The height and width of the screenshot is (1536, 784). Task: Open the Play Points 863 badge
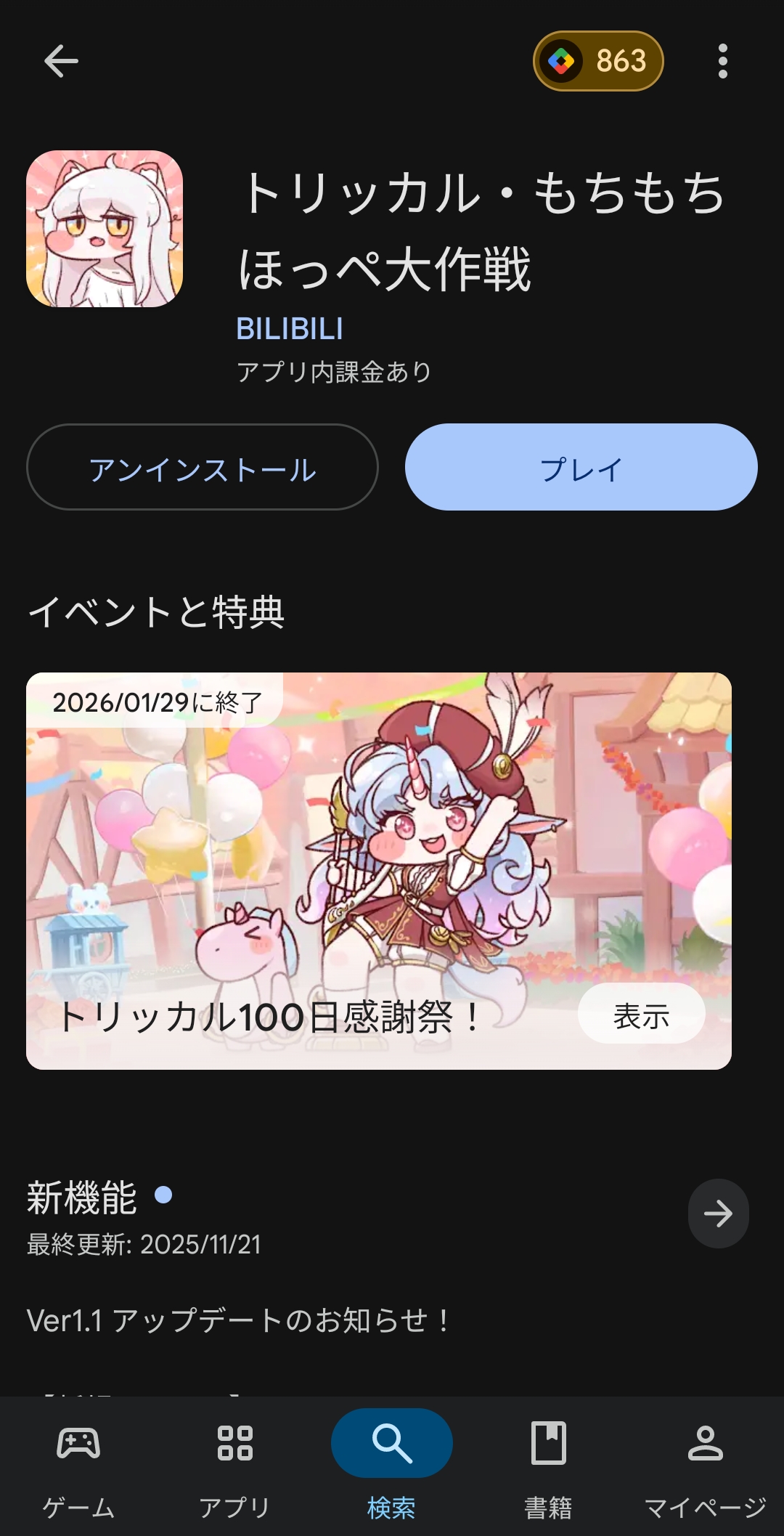pos(598,61)
